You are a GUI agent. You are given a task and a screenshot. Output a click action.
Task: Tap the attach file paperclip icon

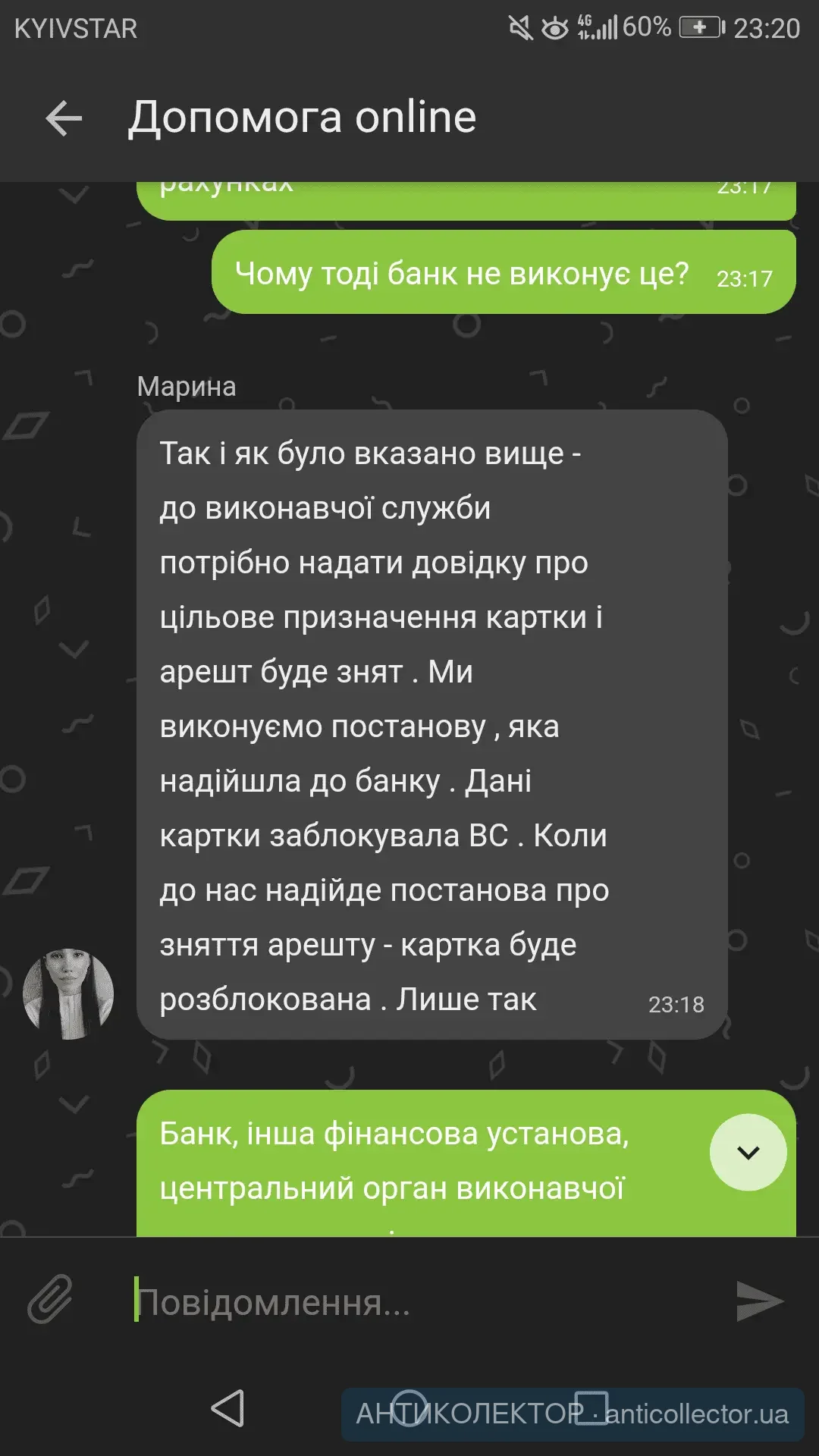[x=50, y=1300]
